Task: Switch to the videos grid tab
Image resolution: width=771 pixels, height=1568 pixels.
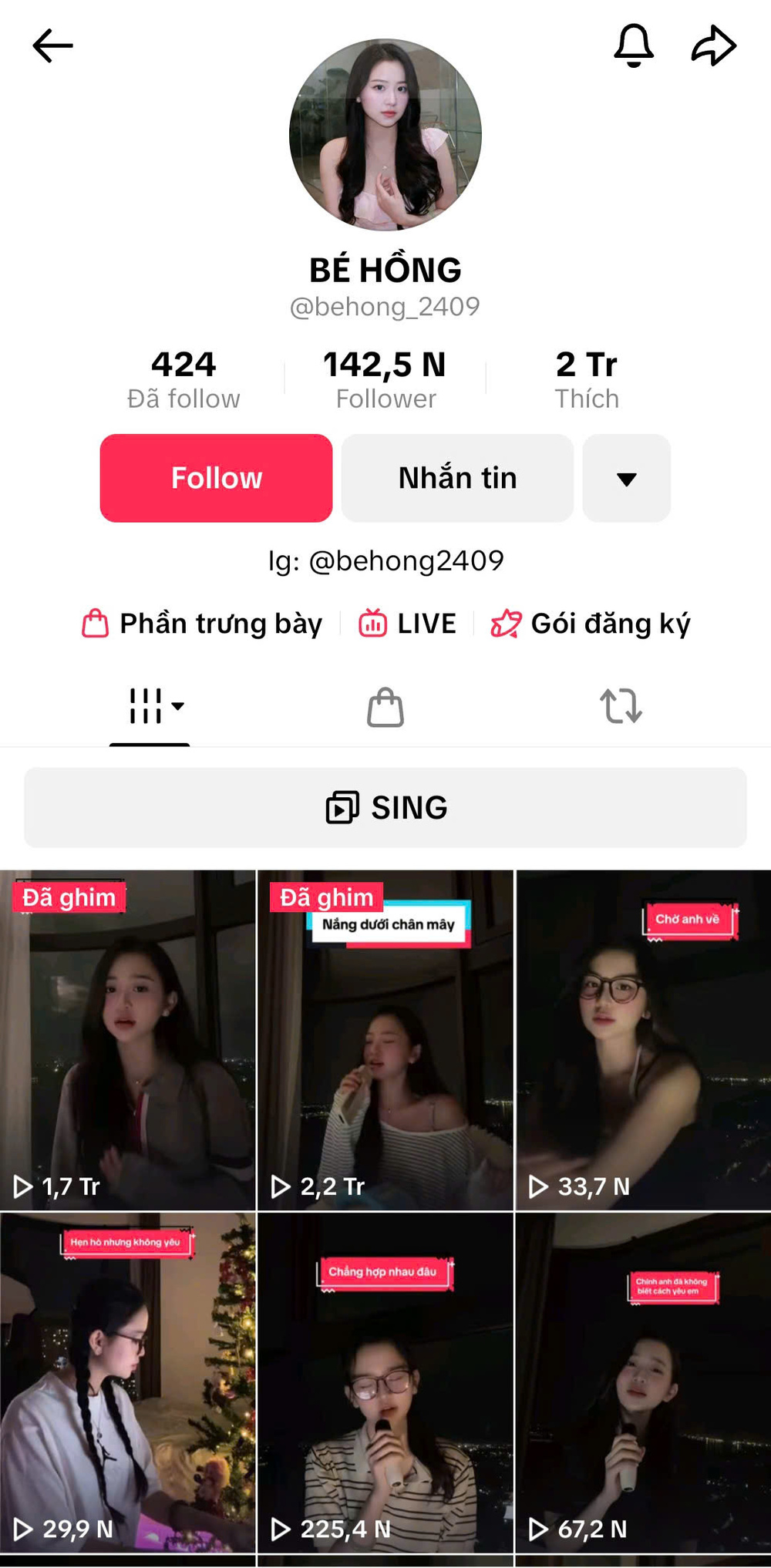Action: (x=150, y=706)
